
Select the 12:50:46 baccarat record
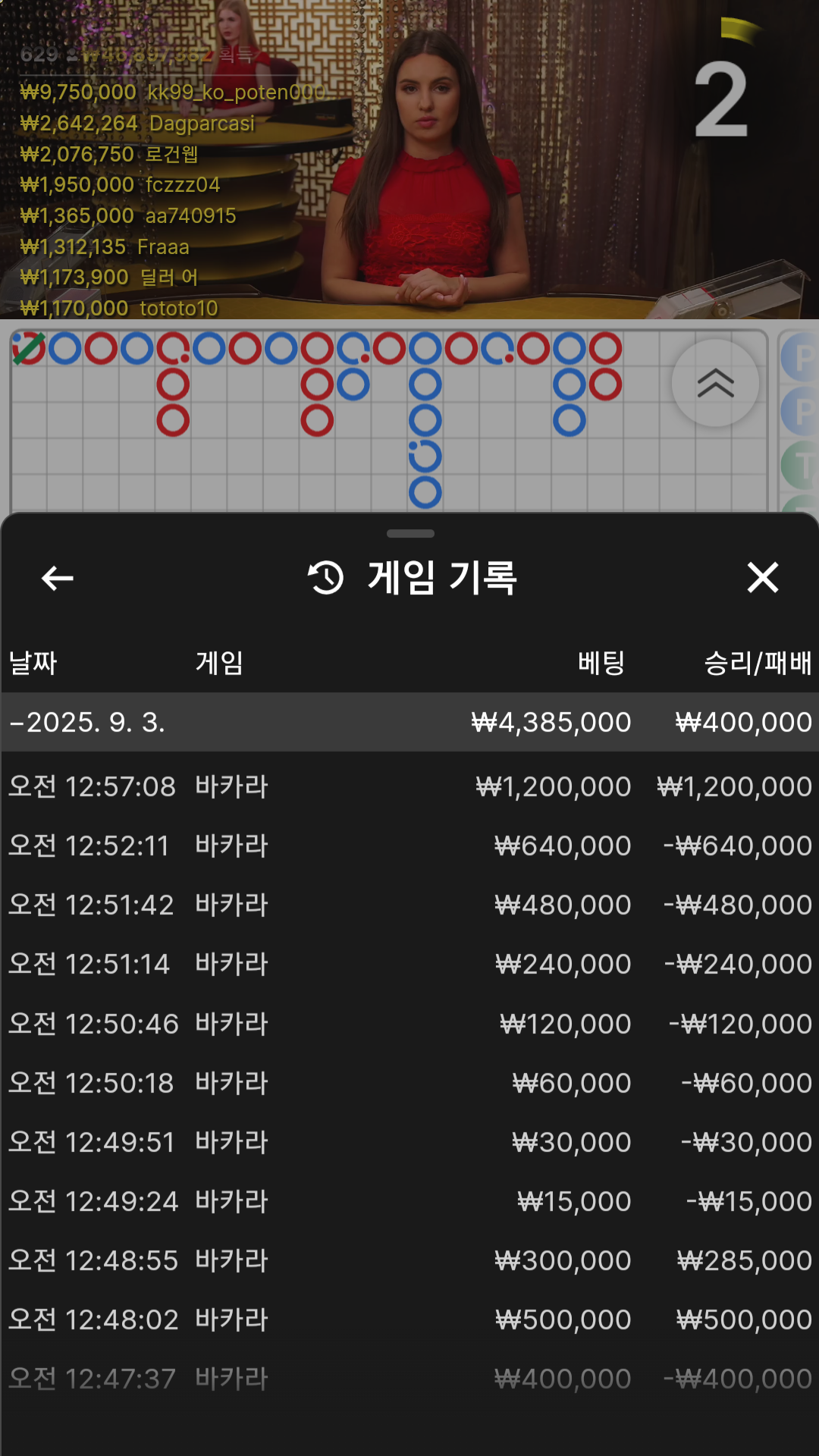click(409, 1024)
